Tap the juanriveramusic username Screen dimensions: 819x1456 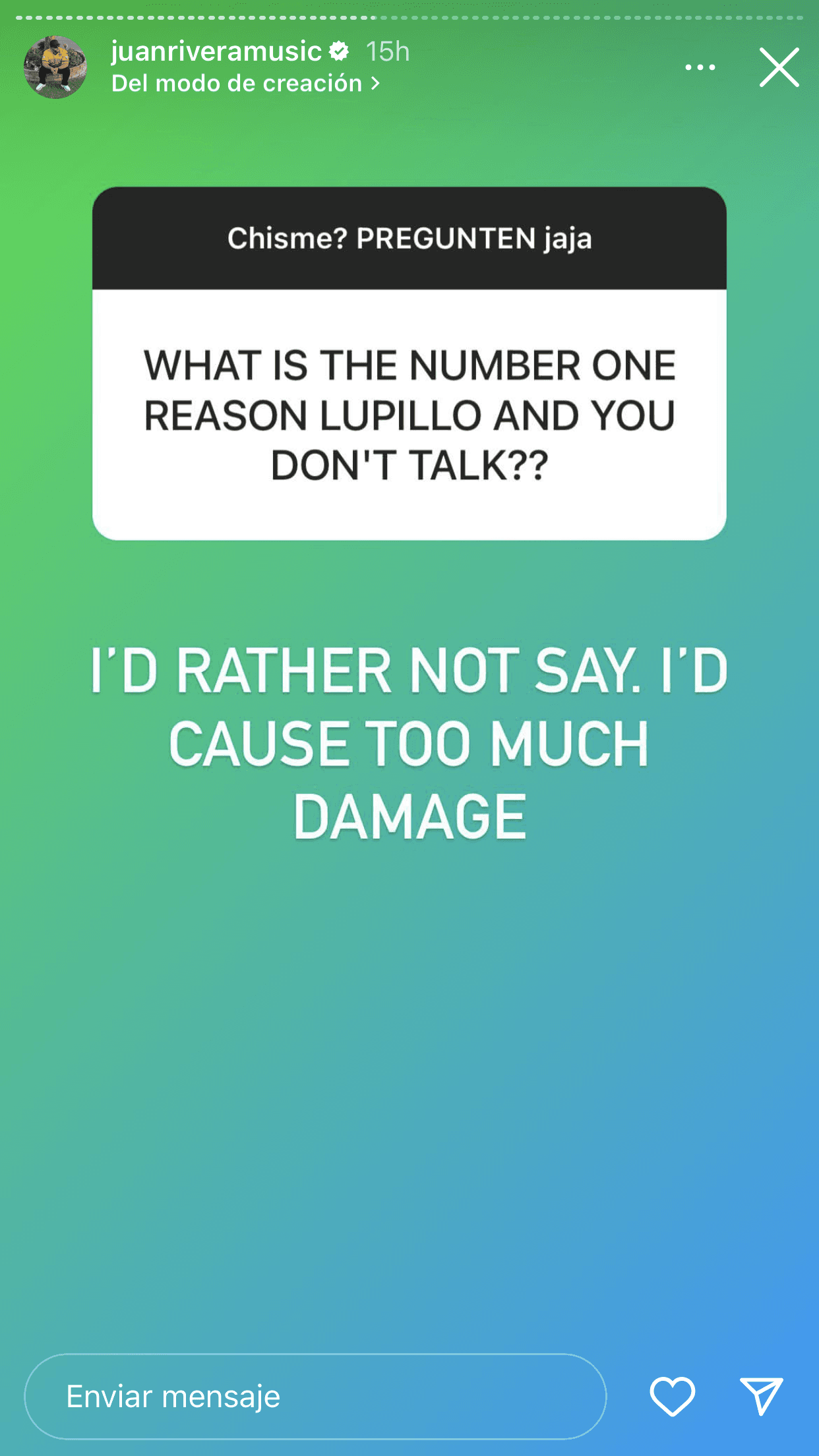click(x=216, y=51)
